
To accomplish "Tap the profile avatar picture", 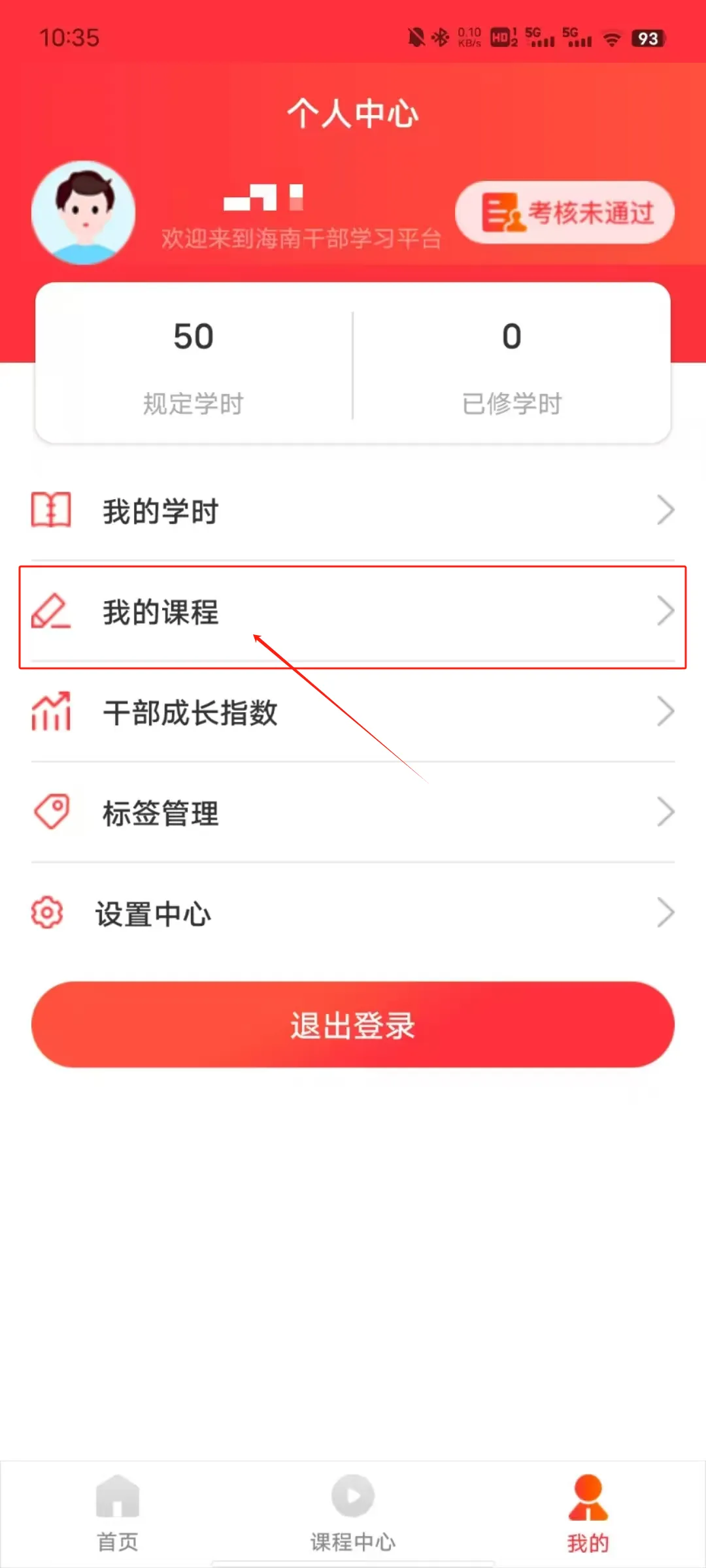I will point(84,213).
